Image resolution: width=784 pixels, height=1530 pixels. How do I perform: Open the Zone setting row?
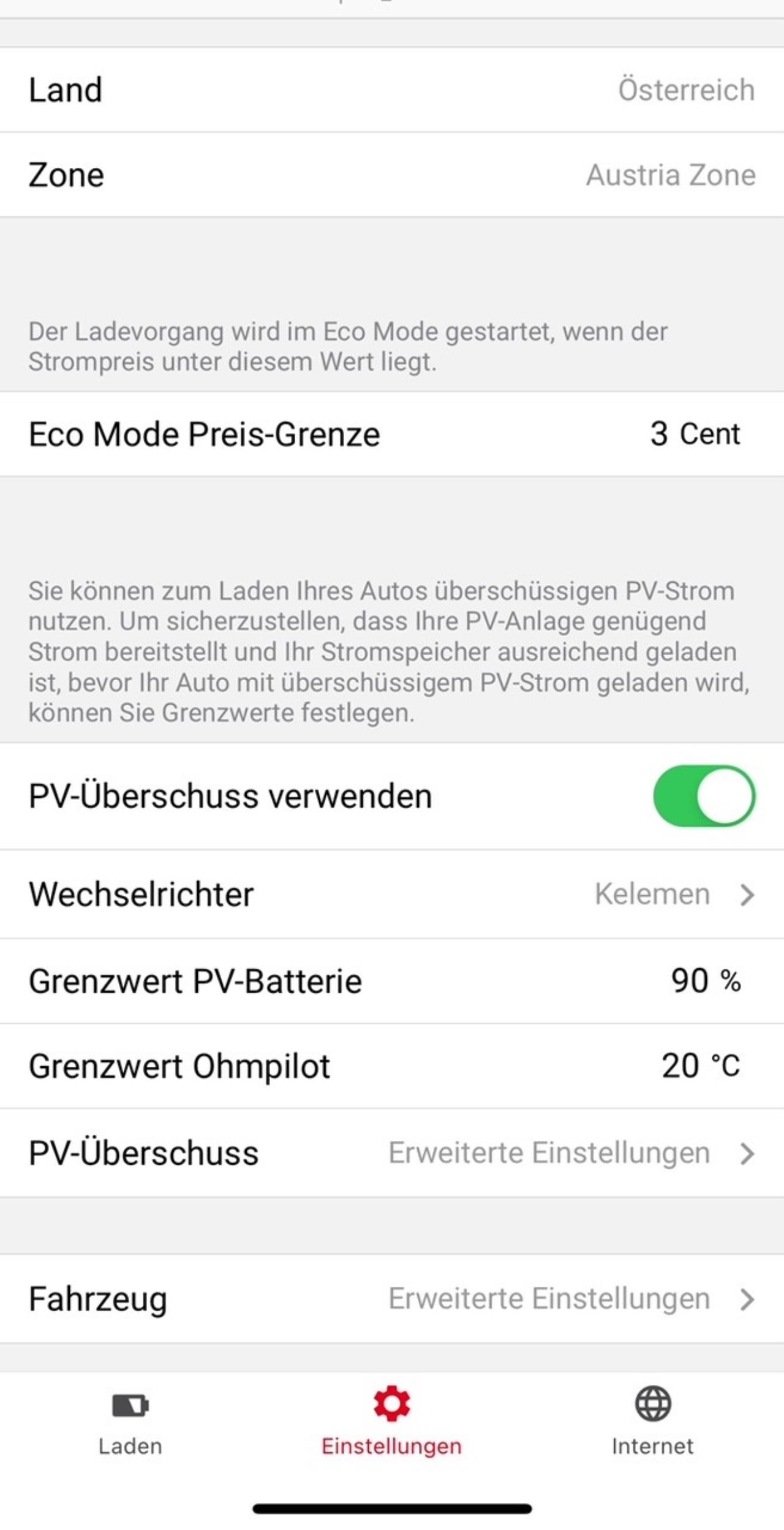[392, 175]
